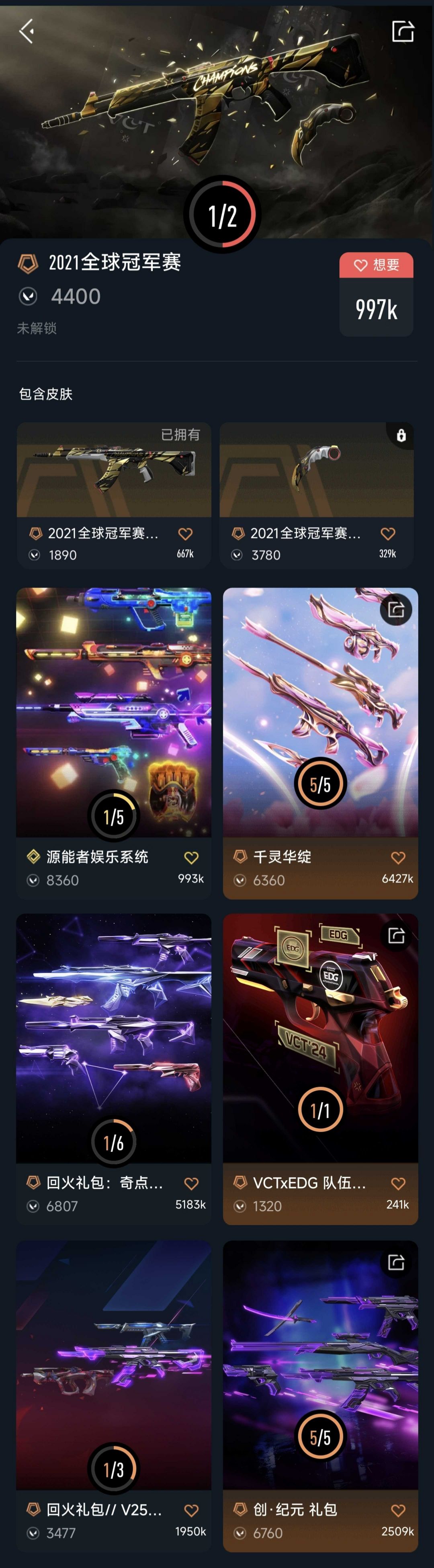This screenshot has width=434, height=1568.
Task: Go back using the top arrow
Action: click(x=26, y=31)
